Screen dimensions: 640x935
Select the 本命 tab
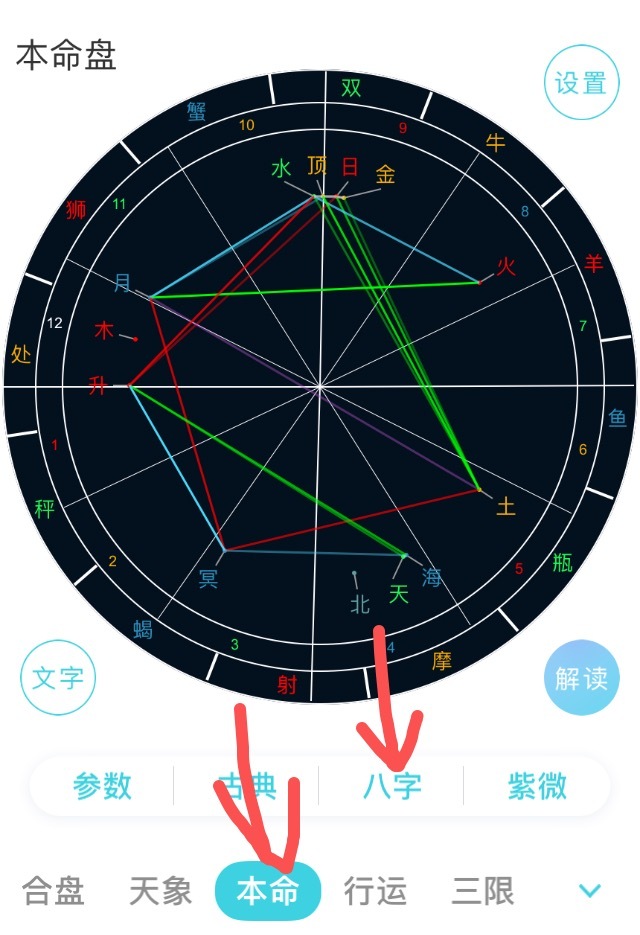[267, 890]
